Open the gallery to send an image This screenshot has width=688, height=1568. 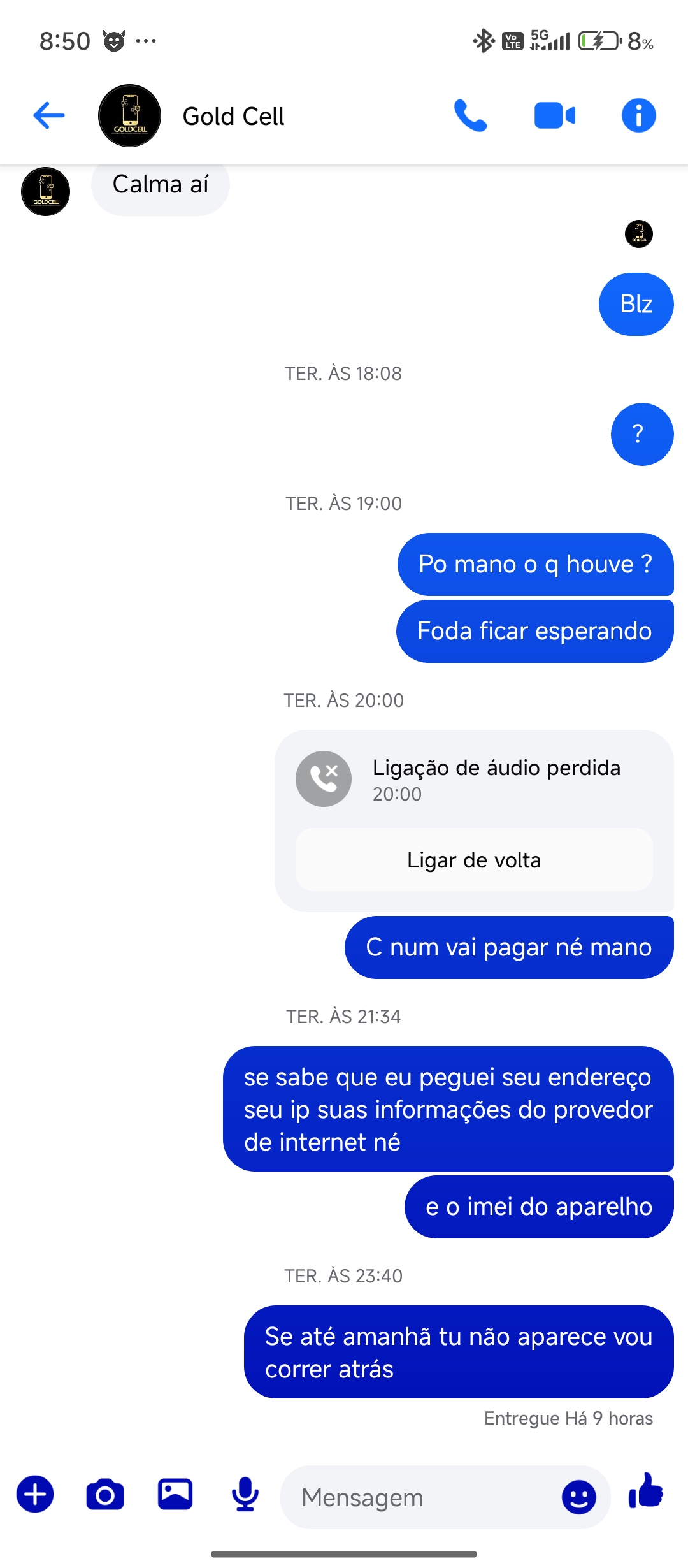pyautogui.click(x=175, y=1495)
